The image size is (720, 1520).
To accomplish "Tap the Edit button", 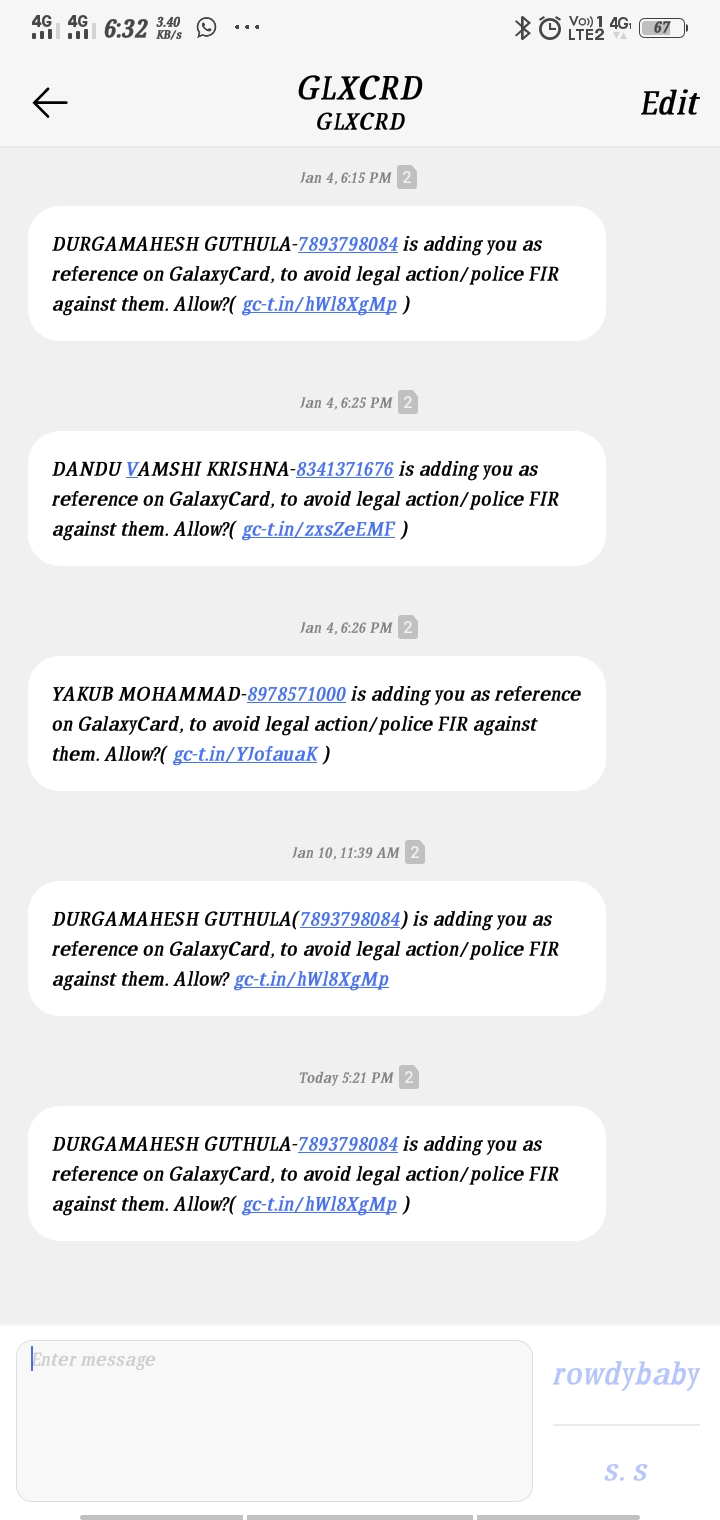I will pos(669,103).
